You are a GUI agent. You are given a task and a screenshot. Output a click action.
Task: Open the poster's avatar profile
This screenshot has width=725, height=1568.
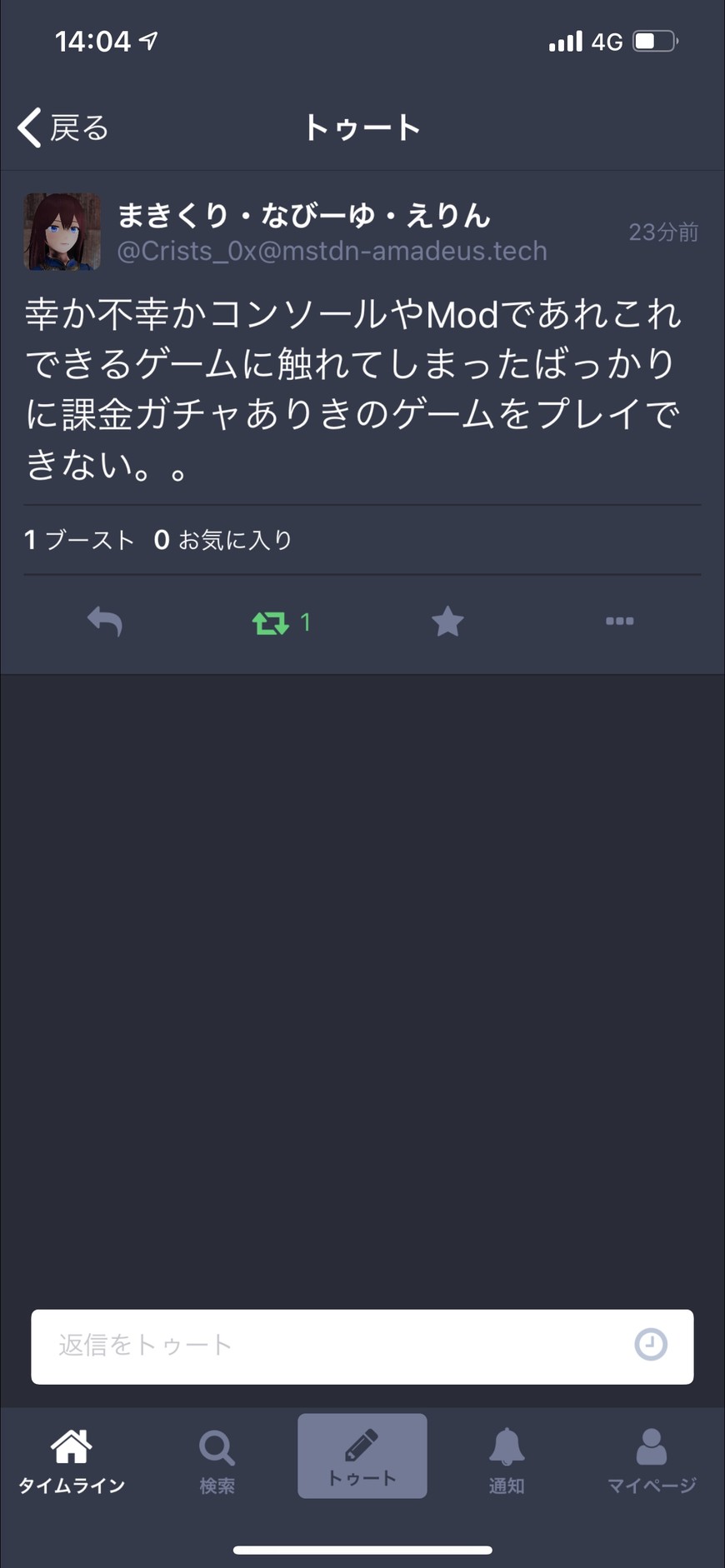pos(62,232)
